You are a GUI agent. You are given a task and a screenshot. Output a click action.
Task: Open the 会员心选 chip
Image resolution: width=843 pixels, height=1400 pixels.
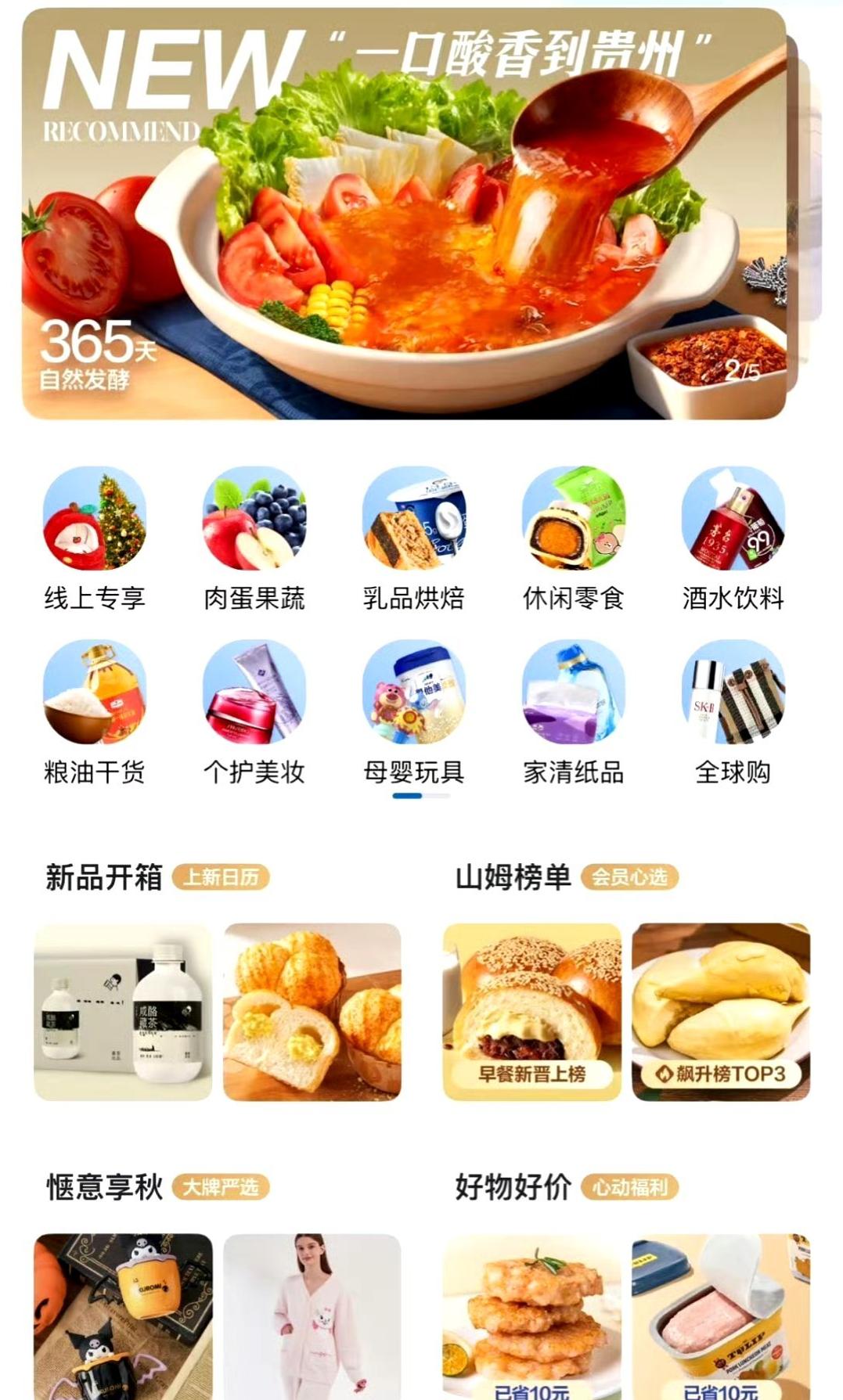click(629, 877)
